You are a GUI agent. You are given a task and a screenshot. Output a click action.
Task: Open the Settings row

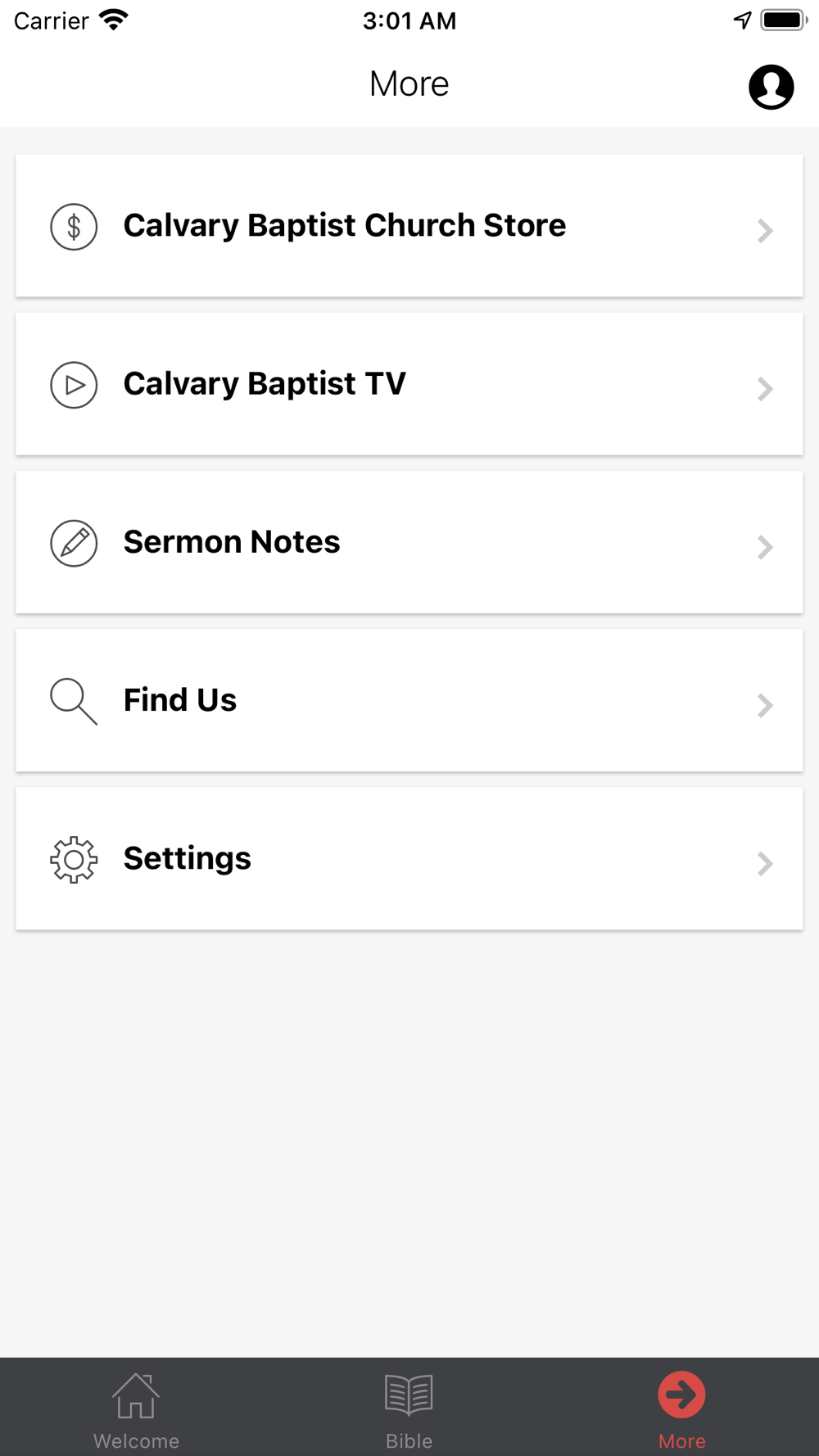tap(409, 858)
